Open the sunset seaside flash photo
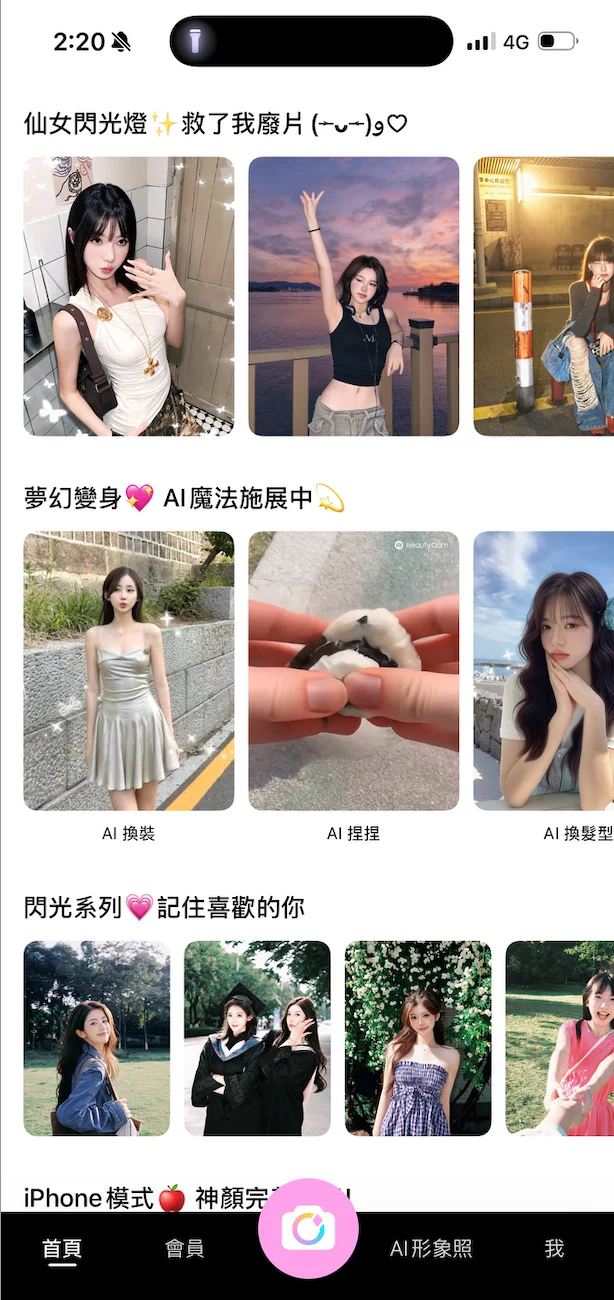The image size is (614, 1300). [354, 296]
